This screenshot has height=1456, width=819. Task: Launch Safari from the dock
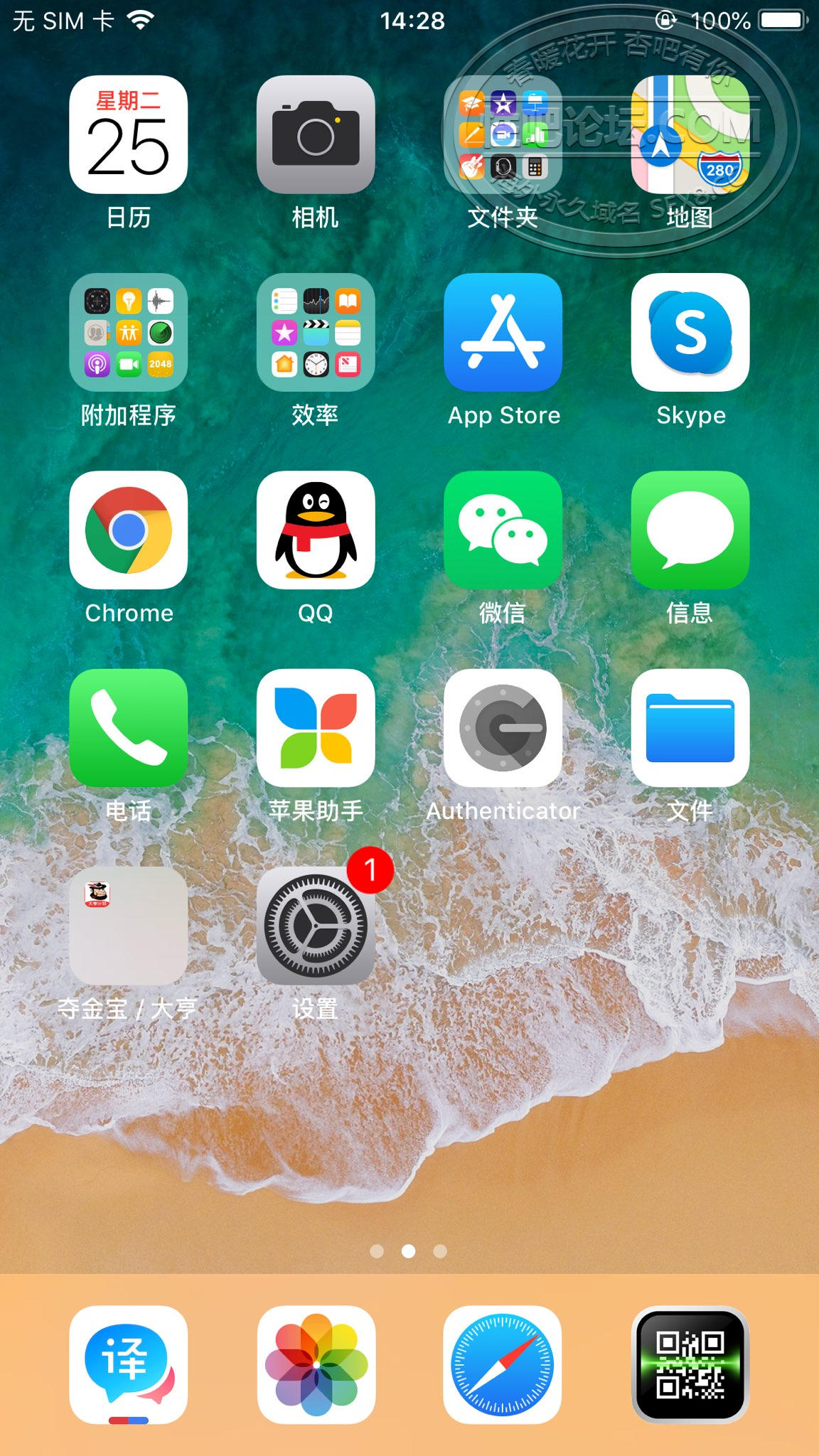pyautogui.click(x=503, y=1365)
